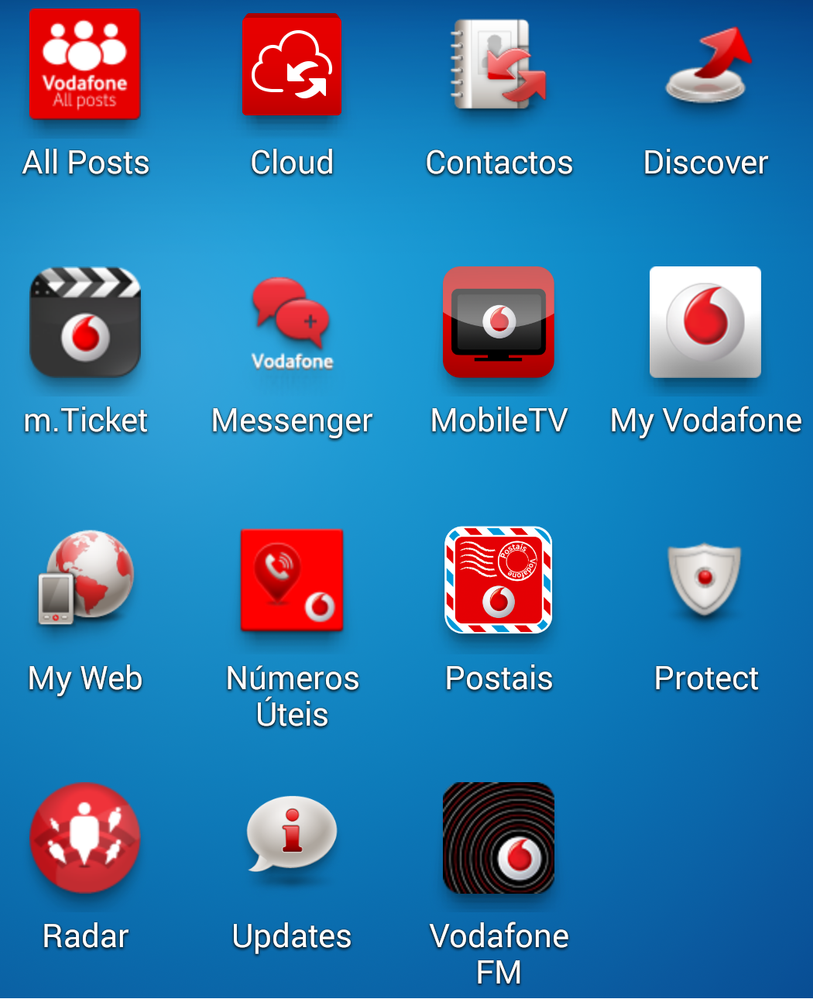Tap the My Vodafone label text
The width and height of the screenshot is (813, 999).
[705, 420]
